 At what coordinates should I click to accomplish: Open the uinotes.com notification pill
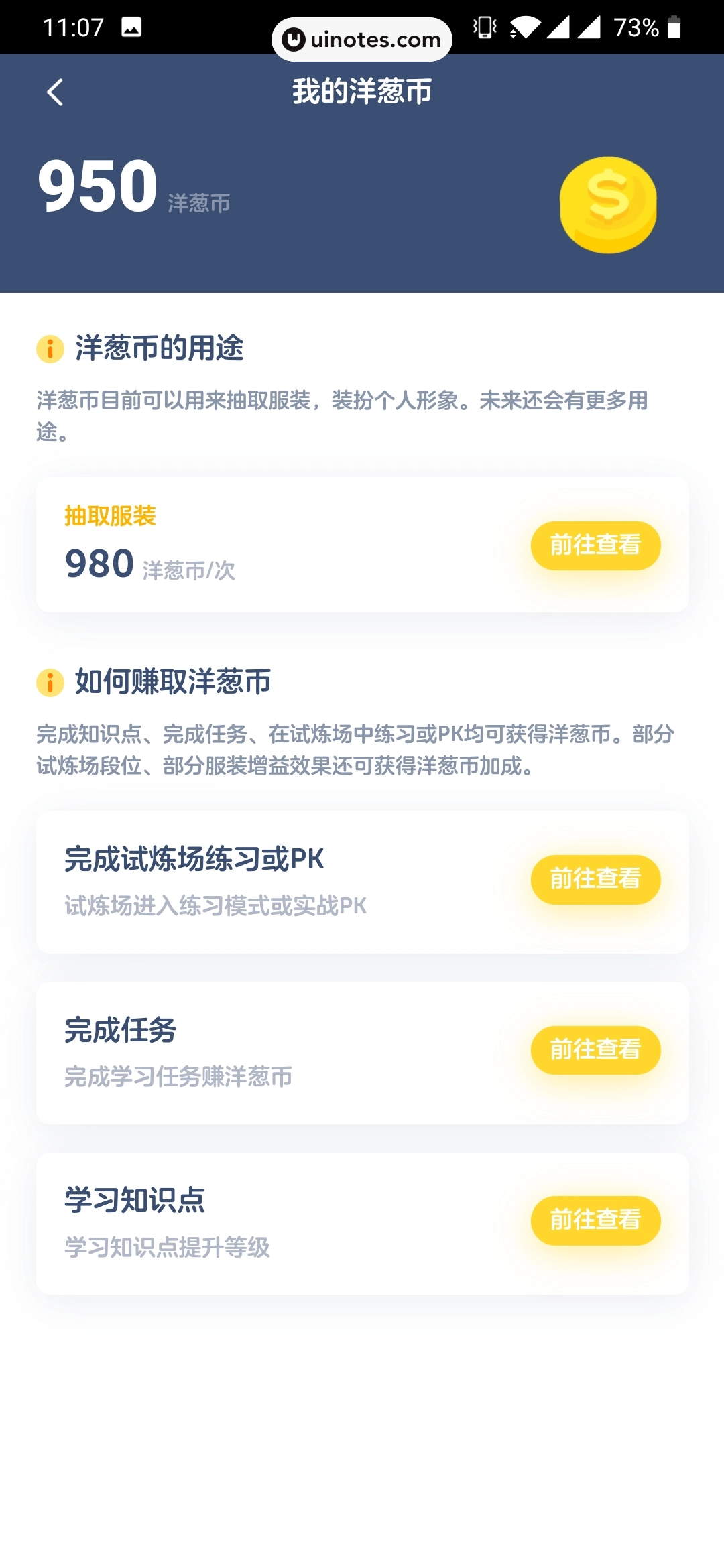click(361, 39)
